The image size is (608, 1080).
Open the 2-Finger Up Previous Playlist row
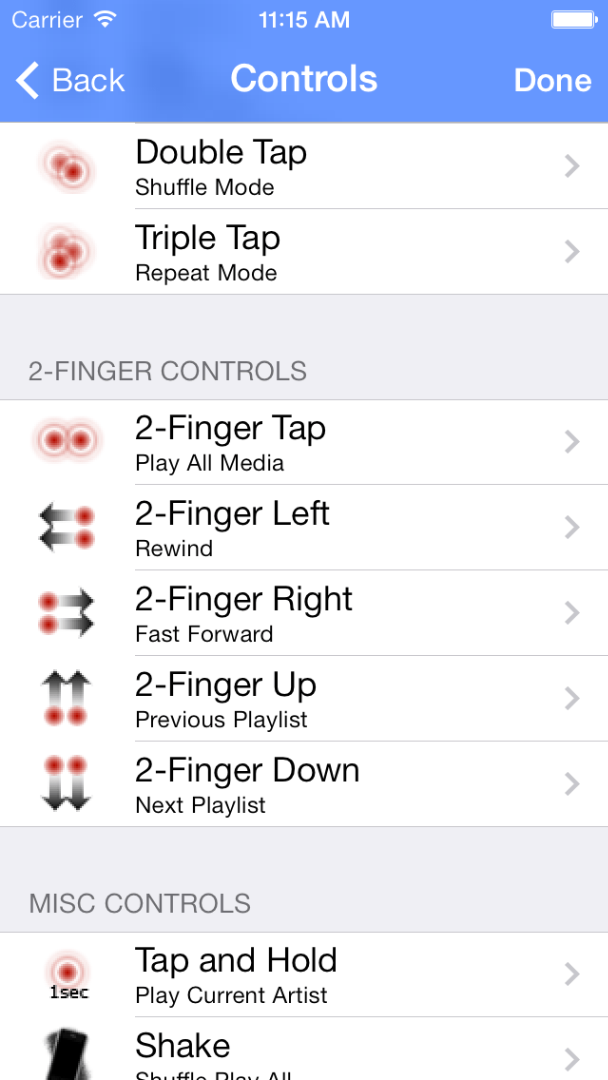[x=304, y=698]
